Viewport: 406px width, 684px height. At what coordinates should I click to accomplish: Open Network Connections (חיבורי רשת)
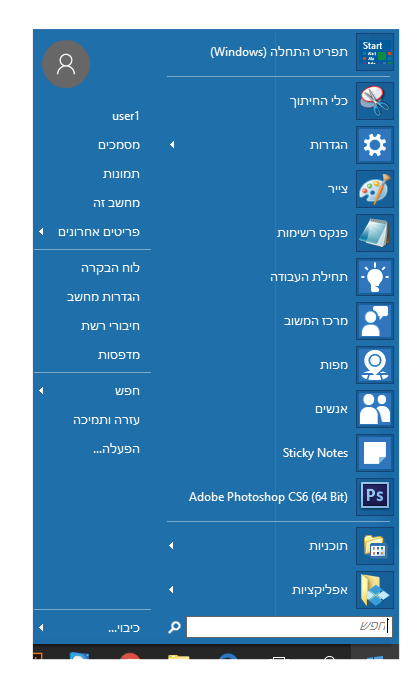[x=92, y=326]
